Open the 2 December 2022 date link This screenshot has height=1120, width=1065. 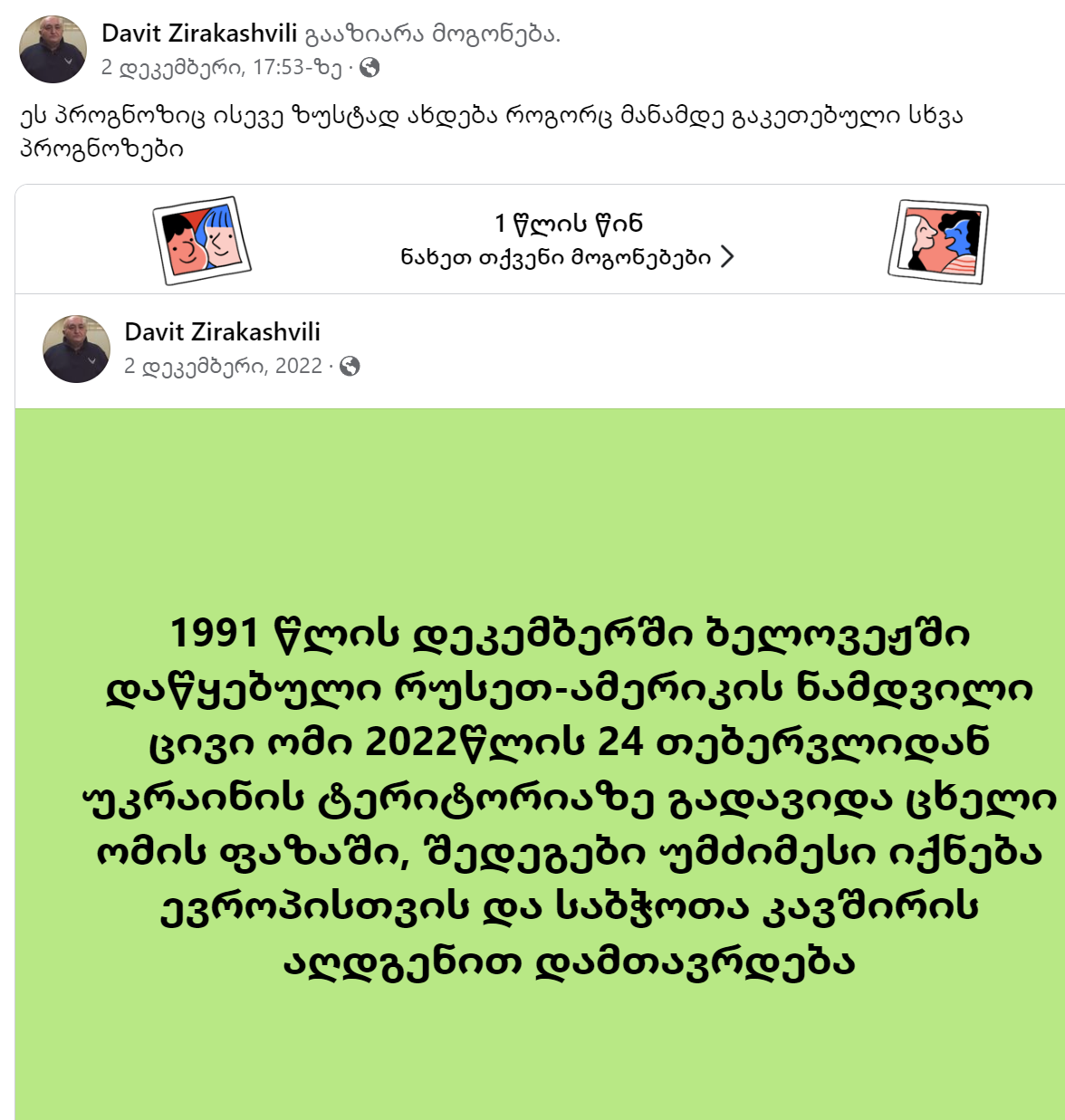(x=223, y=366)
